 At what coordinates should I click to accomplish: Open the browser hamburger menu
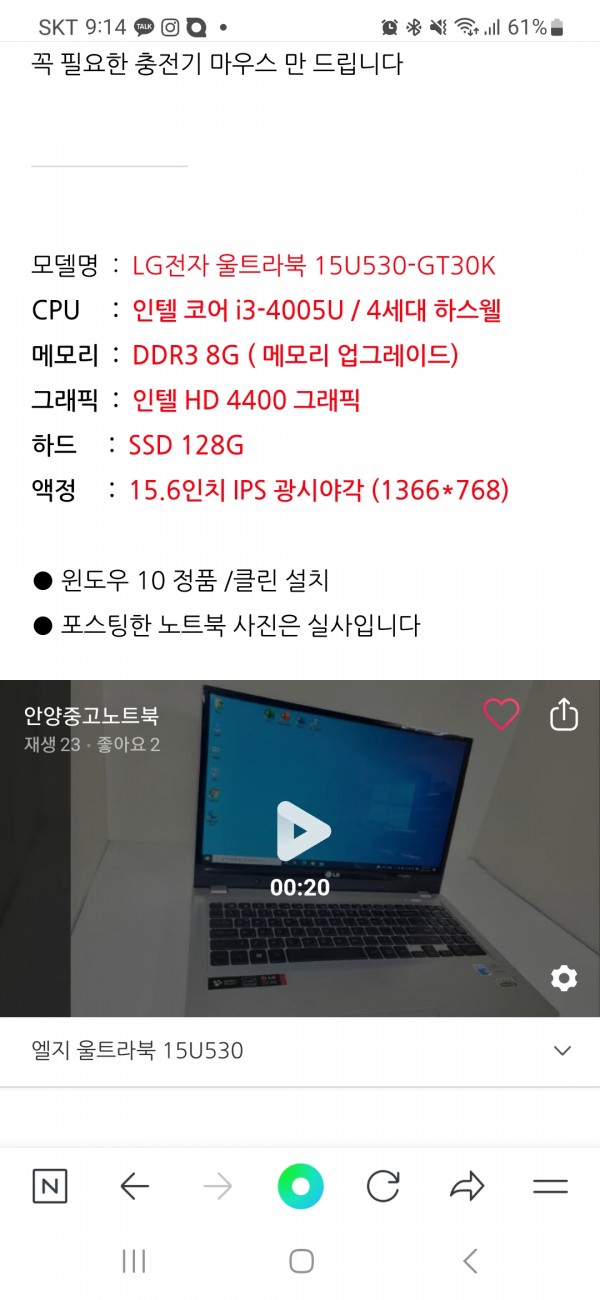pyautogui.click(x=550, y=1187)
